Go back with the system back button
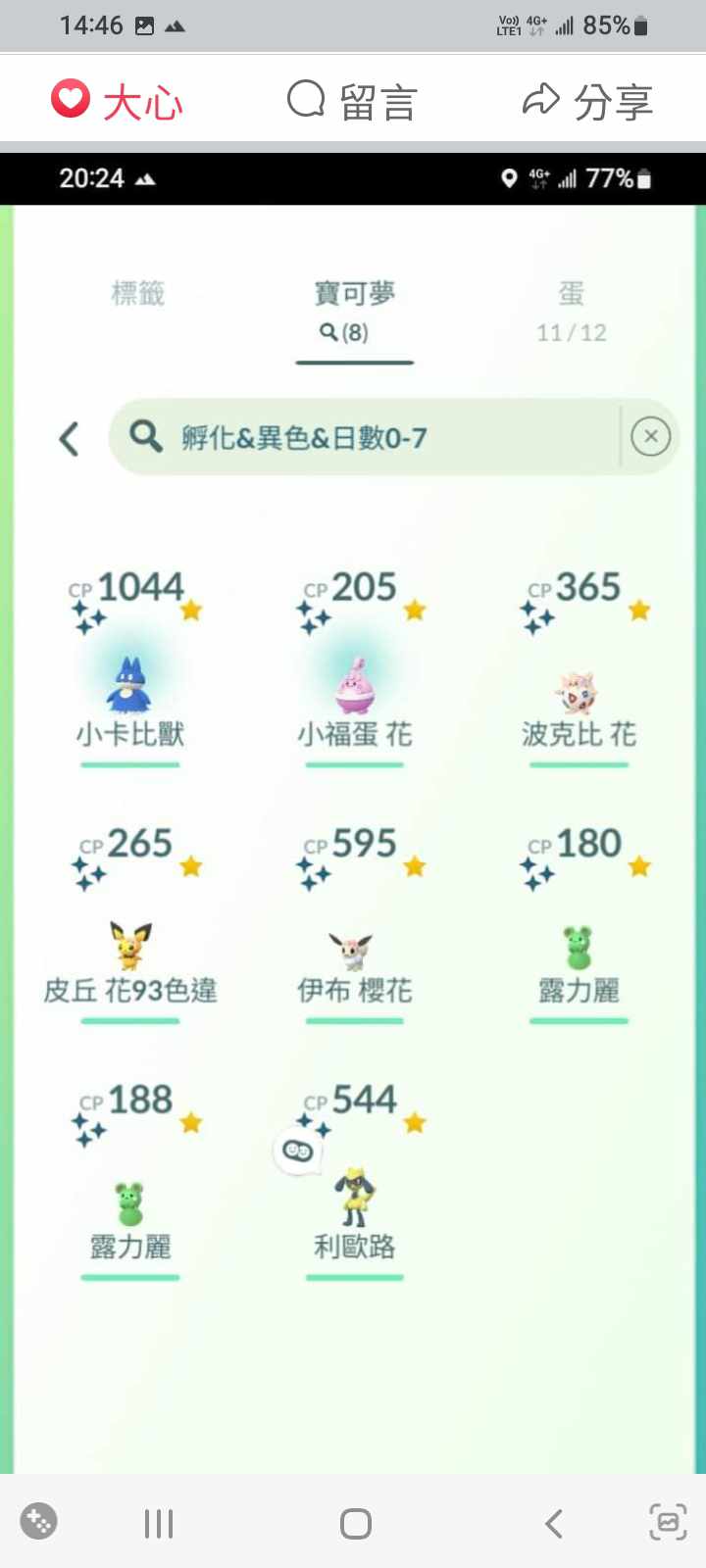 tap(554, 1523)
